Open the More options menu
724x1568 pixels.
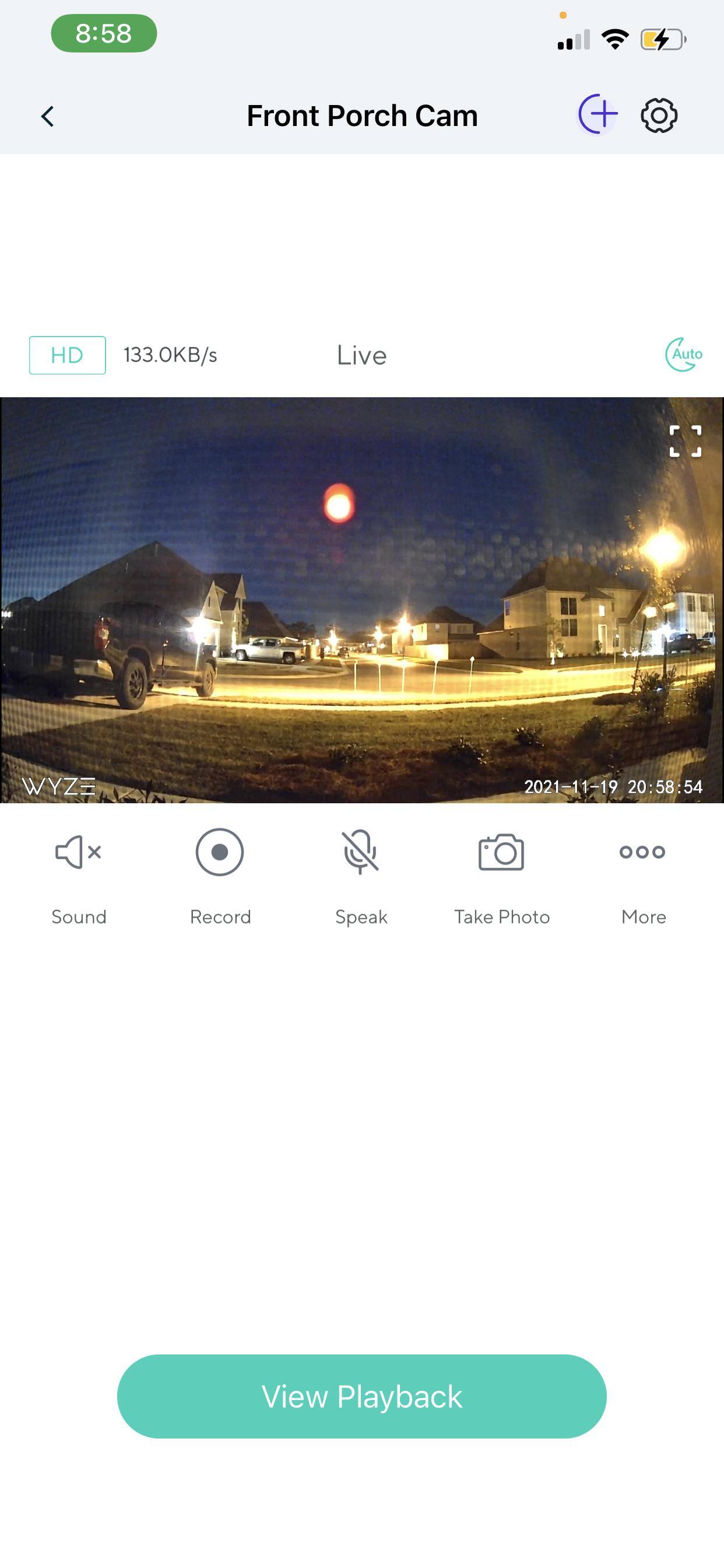click(x=642, y=852)
